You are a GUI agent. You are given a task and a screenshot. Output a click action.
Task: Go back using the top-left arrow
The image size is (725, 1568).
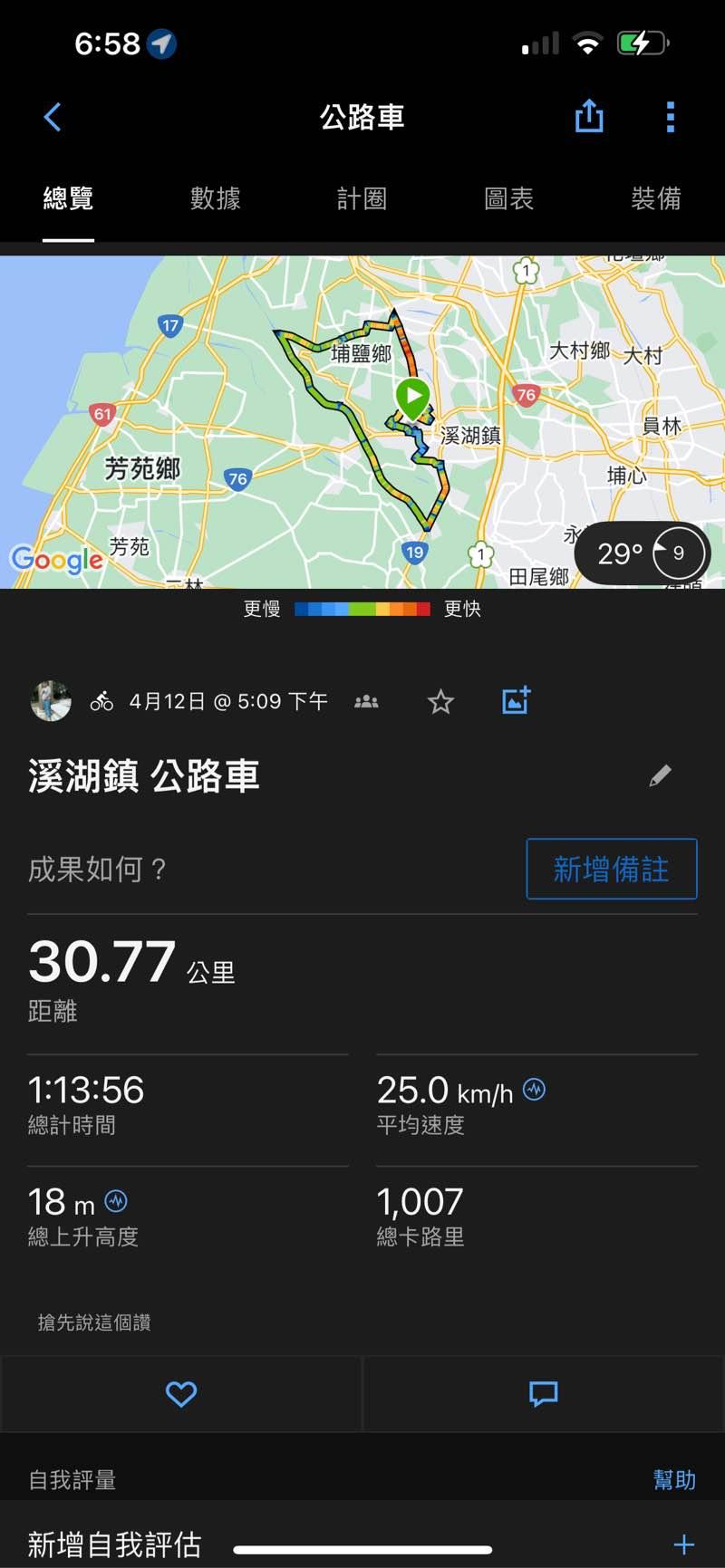click(53, 117)
